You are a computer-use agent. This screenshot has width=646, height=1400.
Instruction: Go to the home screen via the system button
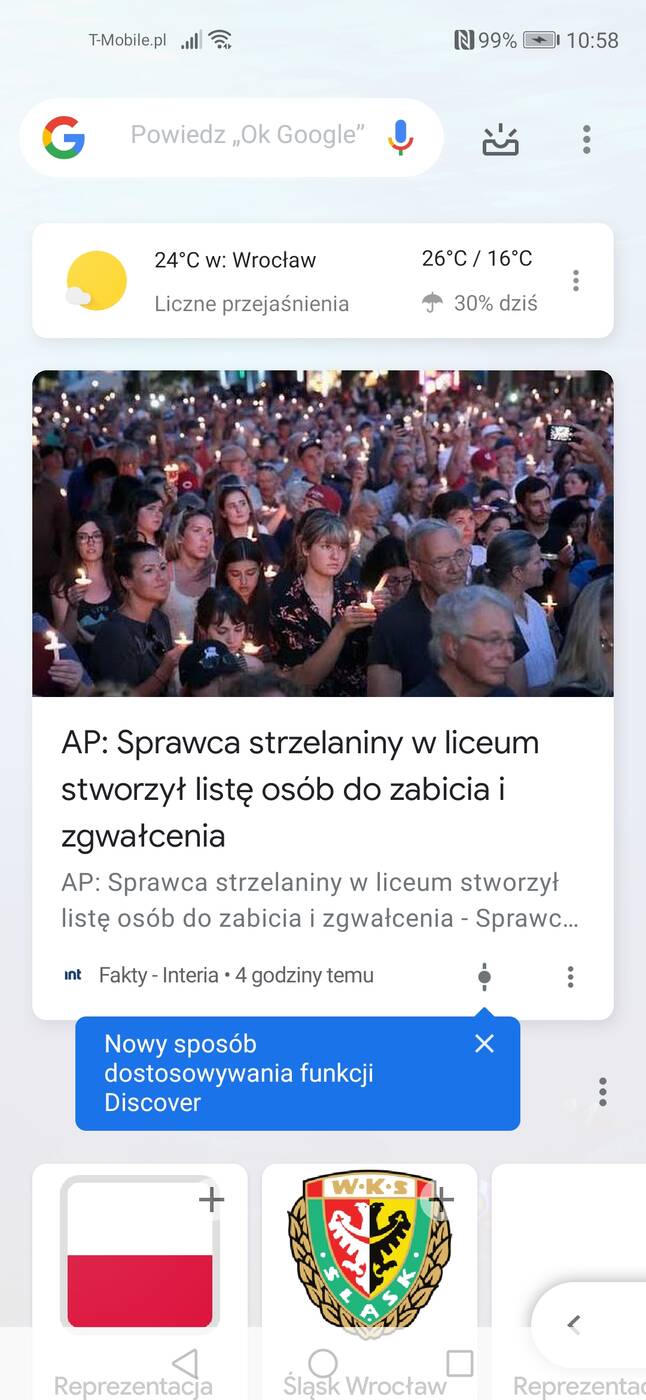(x=322, y=1363)
